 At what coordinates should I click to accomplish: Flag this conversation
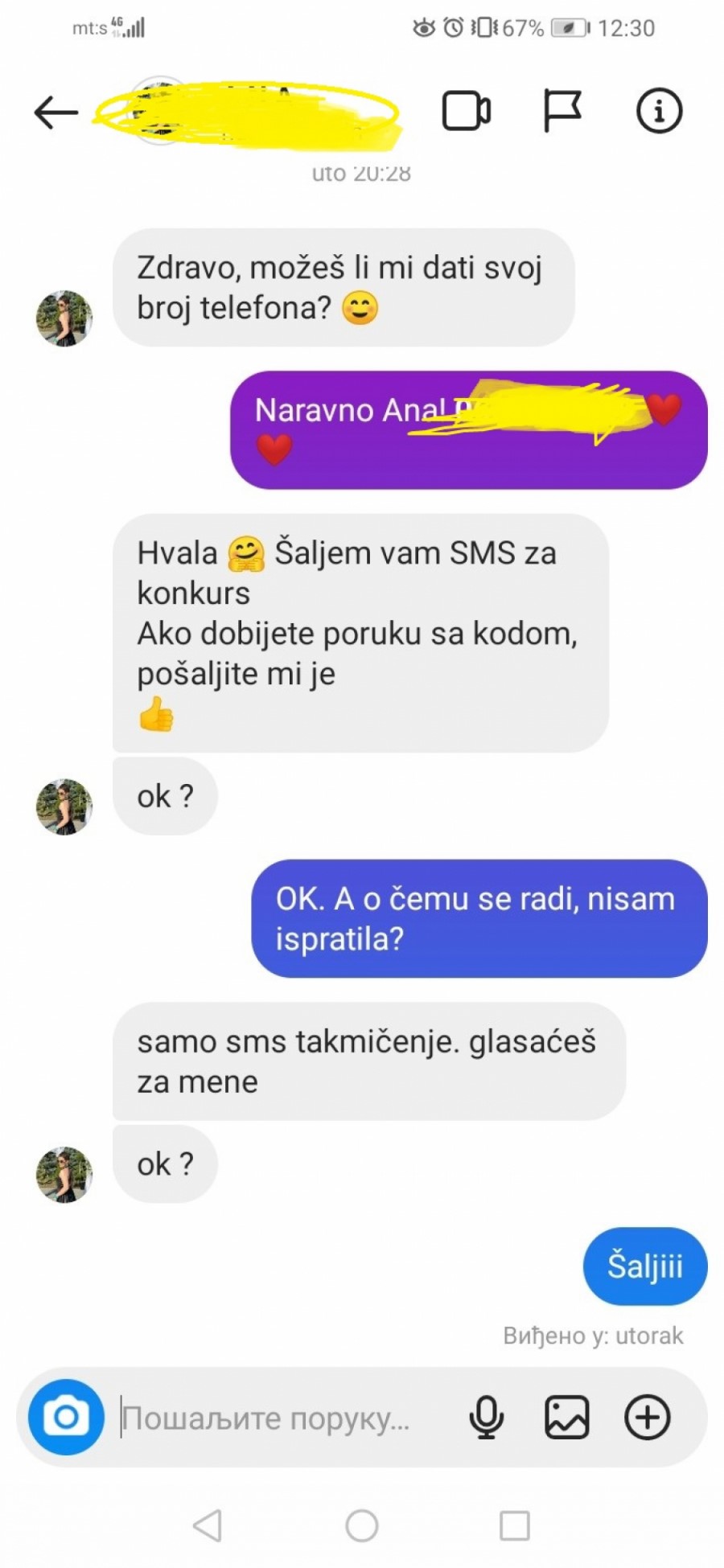click(x=562, y=111)
